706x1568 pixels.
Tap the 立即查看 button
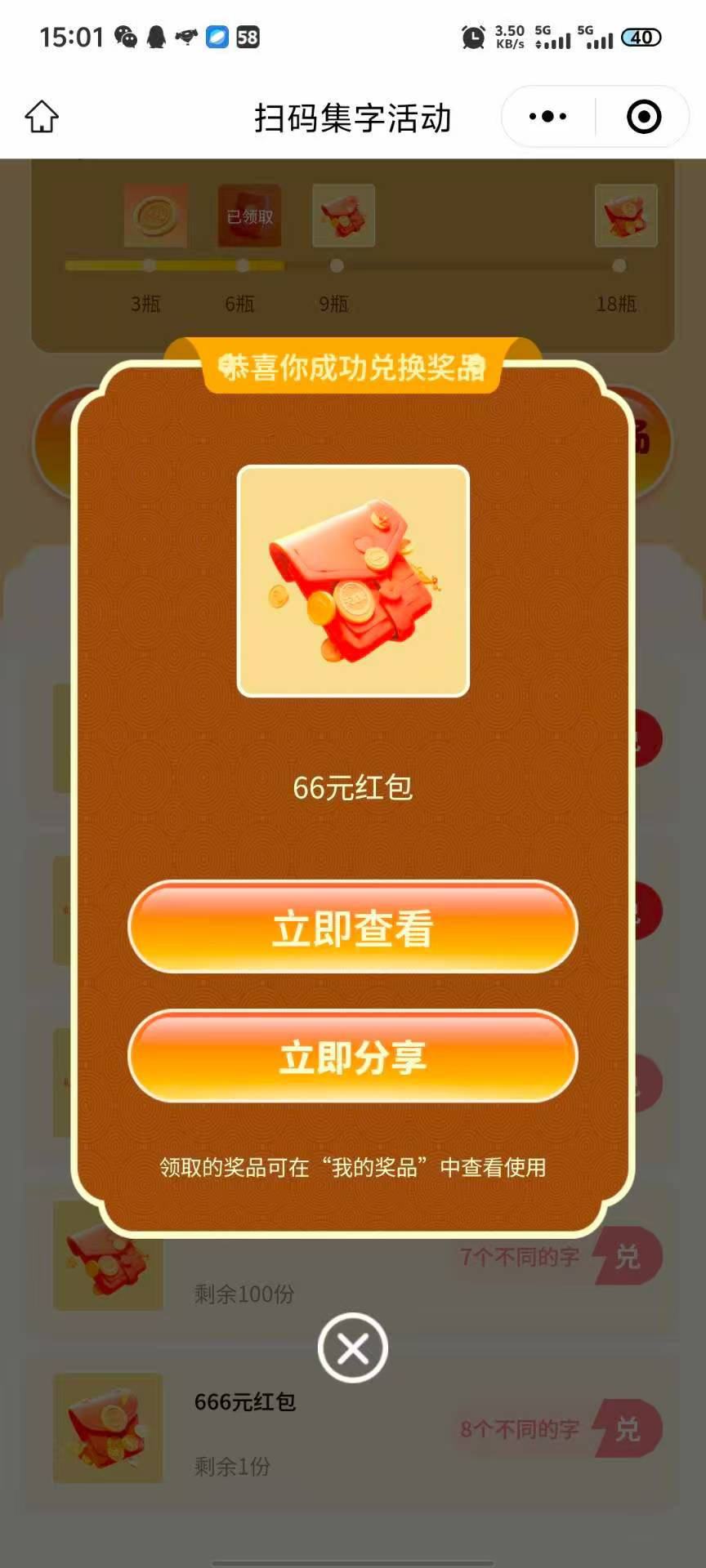point(352,927)
